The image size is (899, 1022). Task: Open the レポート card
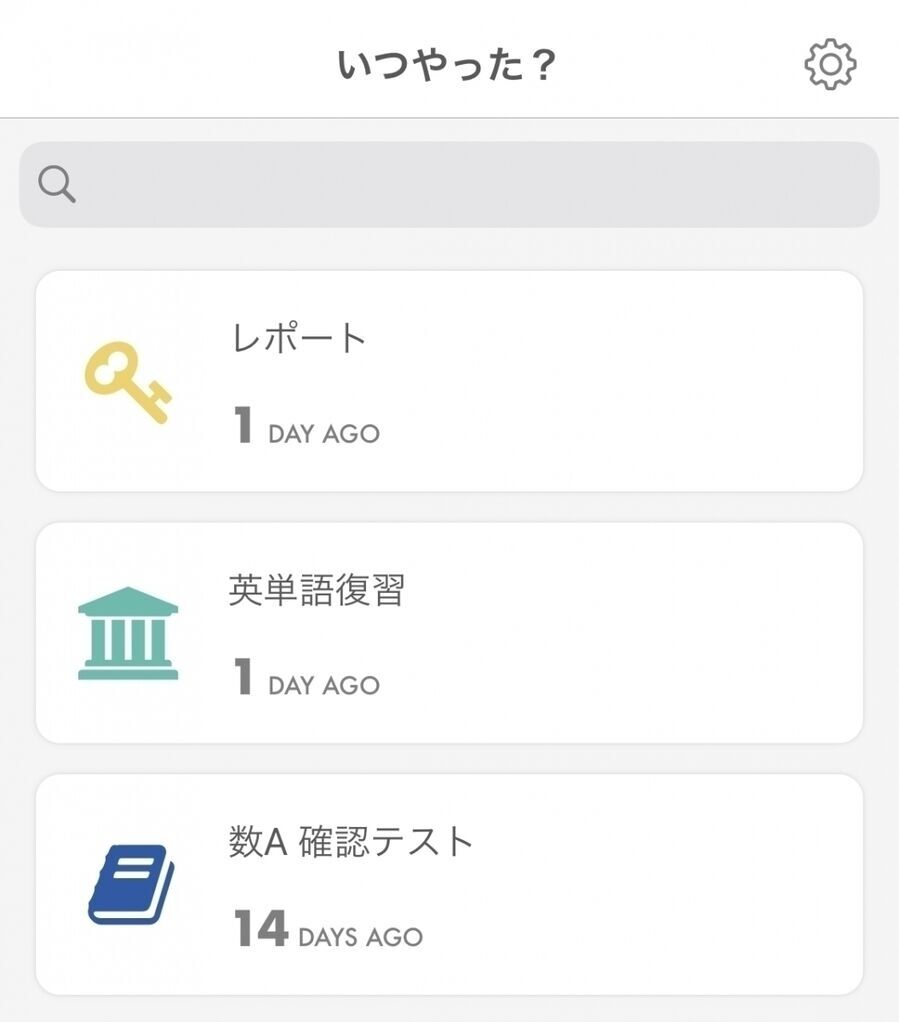point(449,381)
